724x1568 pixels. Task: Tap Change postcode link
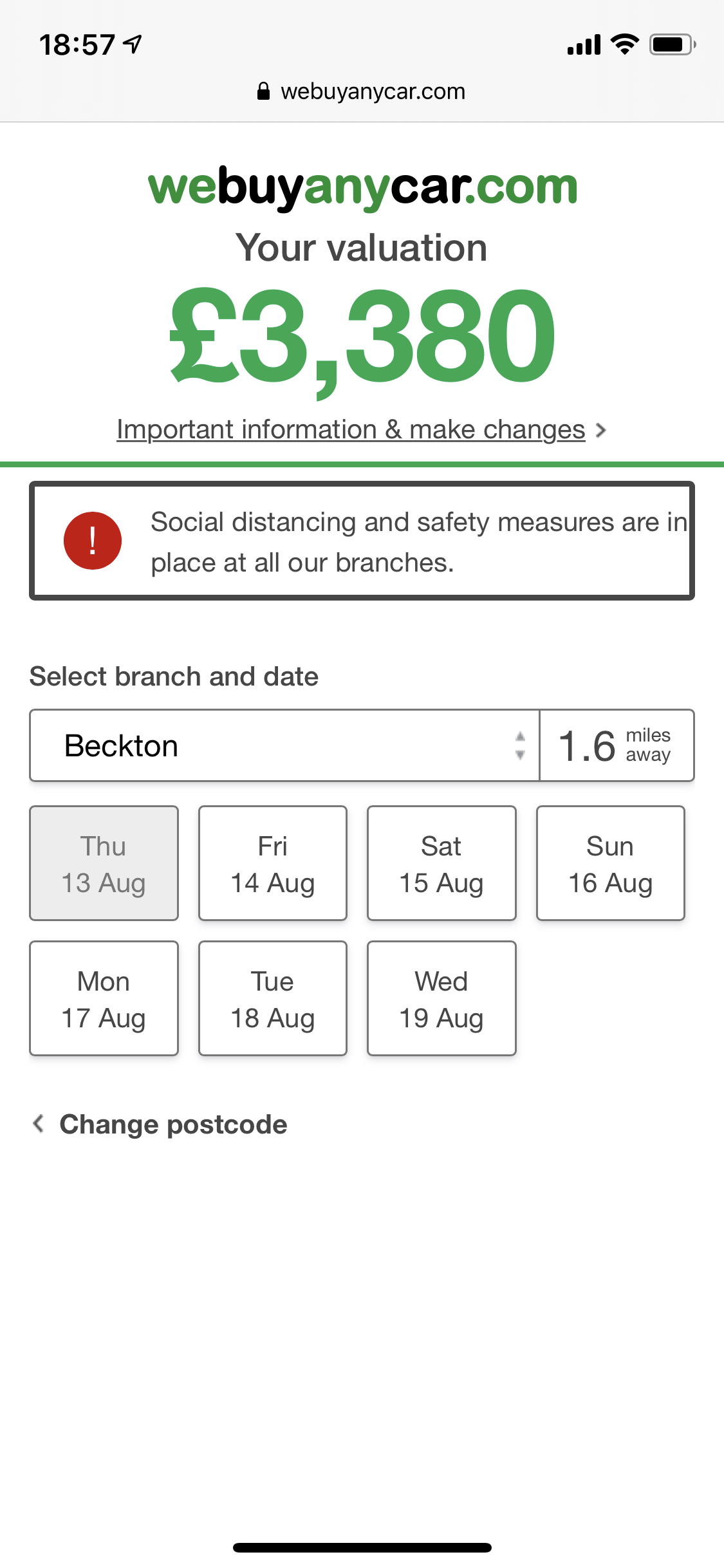pos(160,1125)
